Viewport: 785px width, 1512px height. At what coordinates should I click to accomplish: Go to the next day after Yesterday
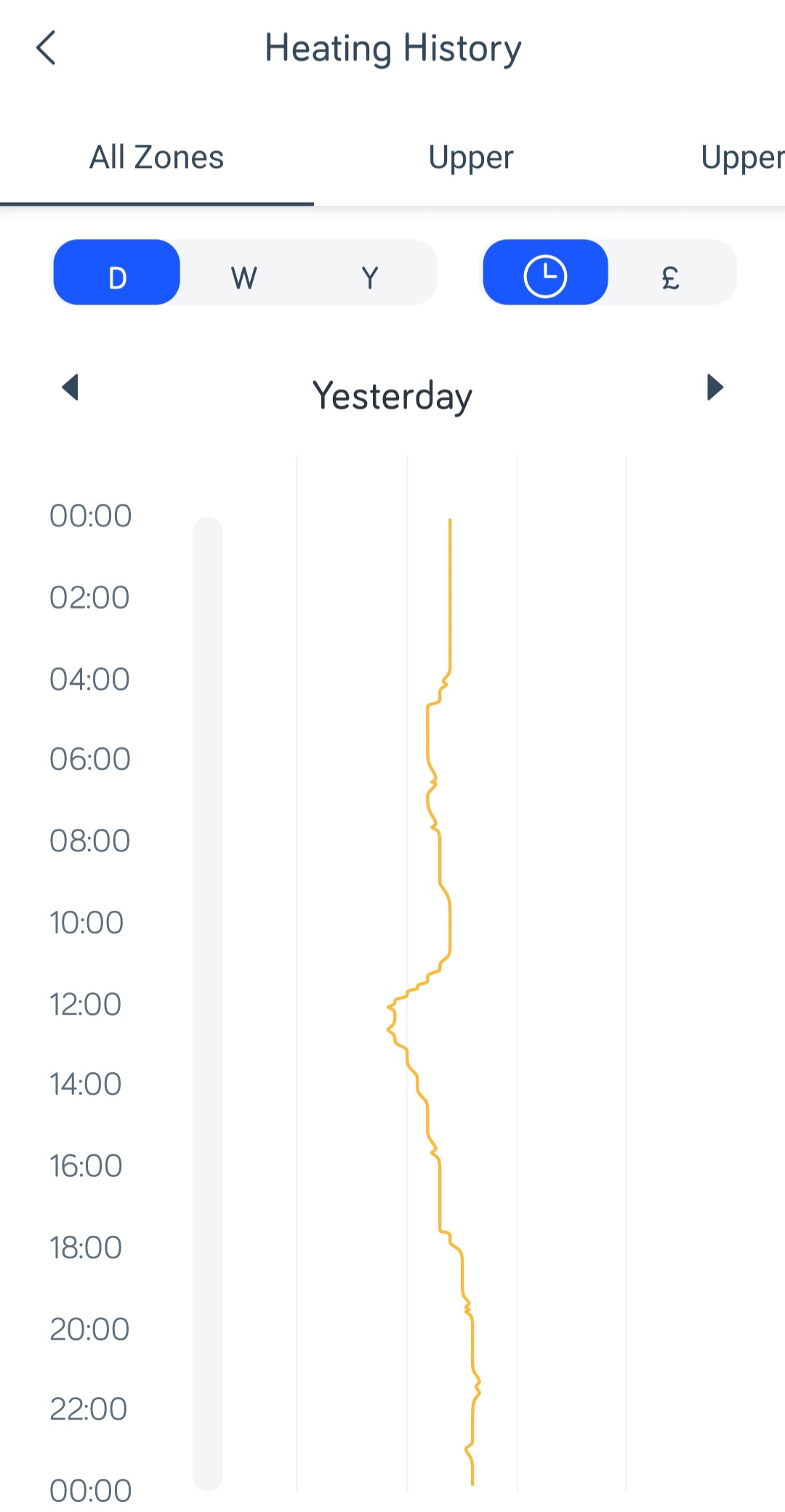coord(715,387)
